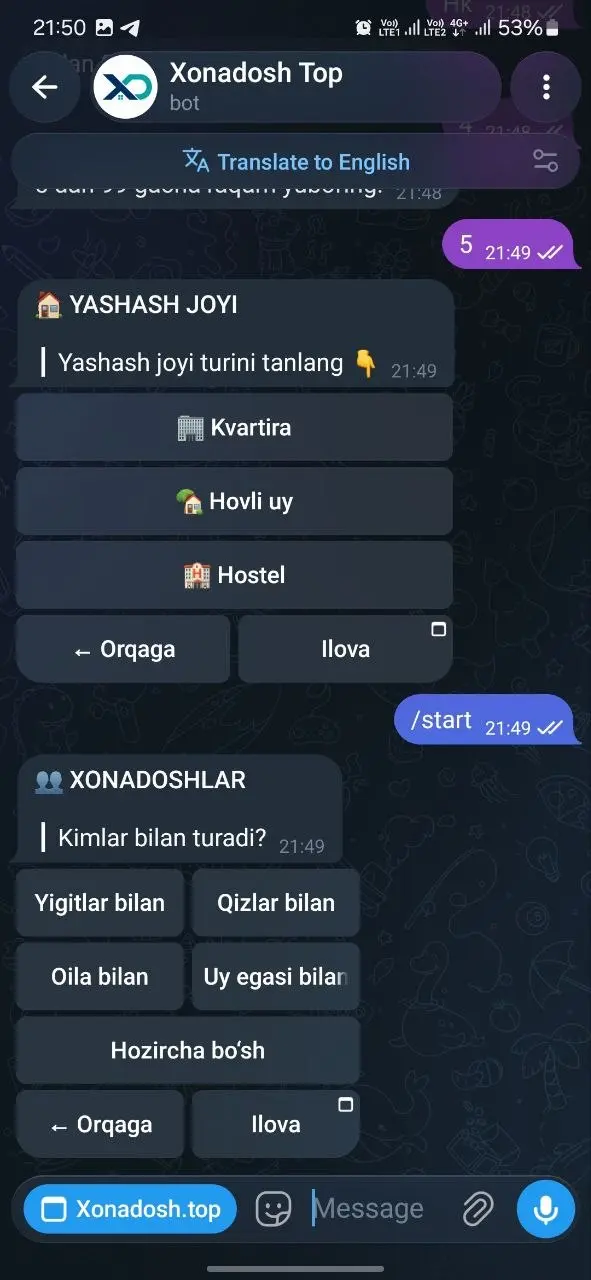Open Ilova under the Yashash joyi message
Viewport: 591px width, 1280px height.
[346, 649]
